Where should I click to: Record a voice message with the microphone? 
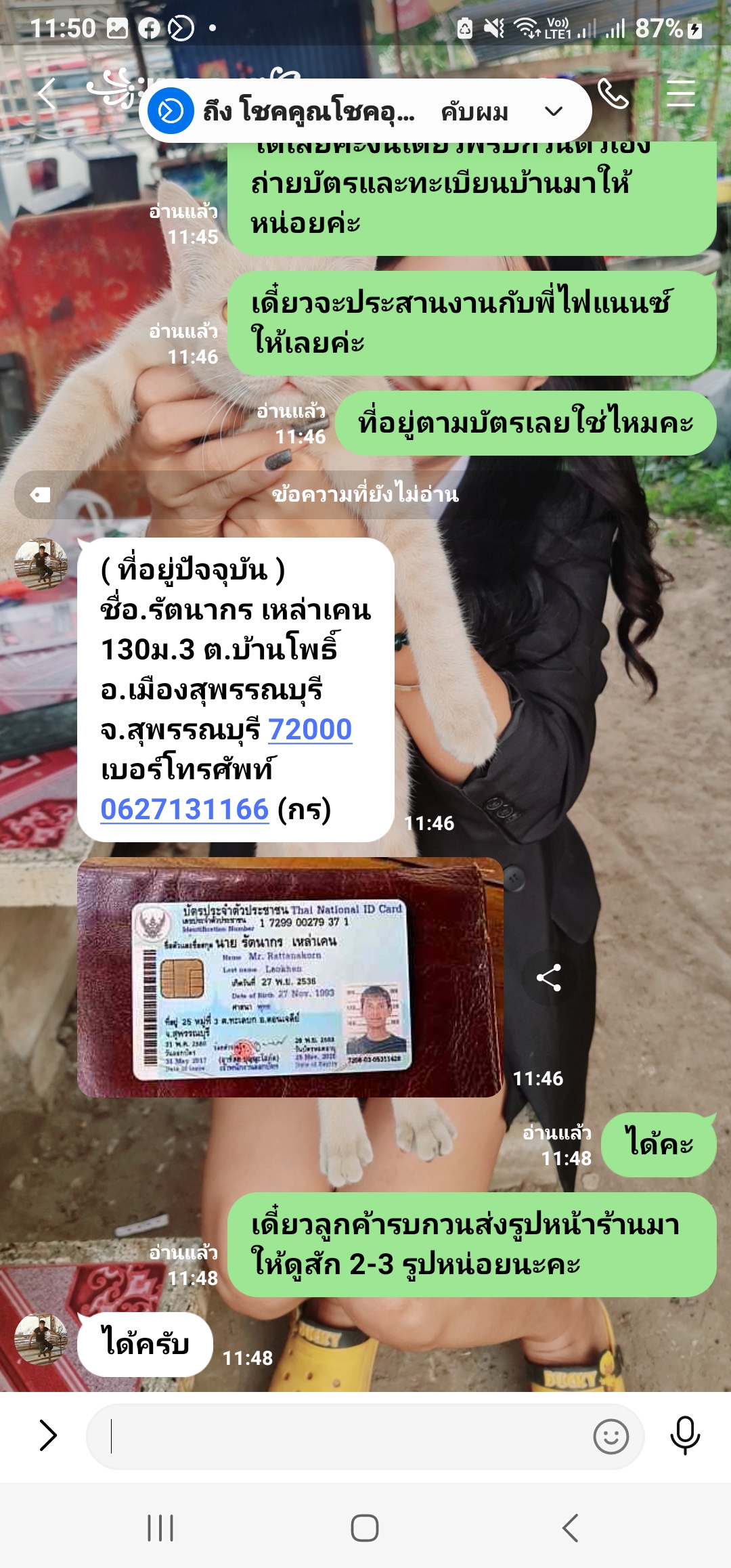pos(685,1435)
